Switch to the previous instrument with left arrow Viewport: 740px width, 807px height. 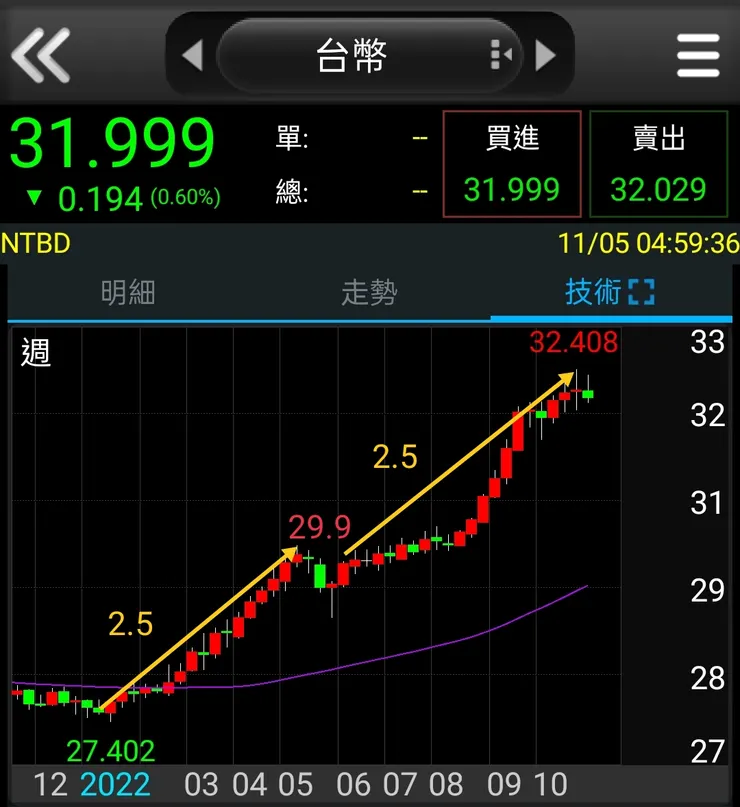[x=192, y=54]
